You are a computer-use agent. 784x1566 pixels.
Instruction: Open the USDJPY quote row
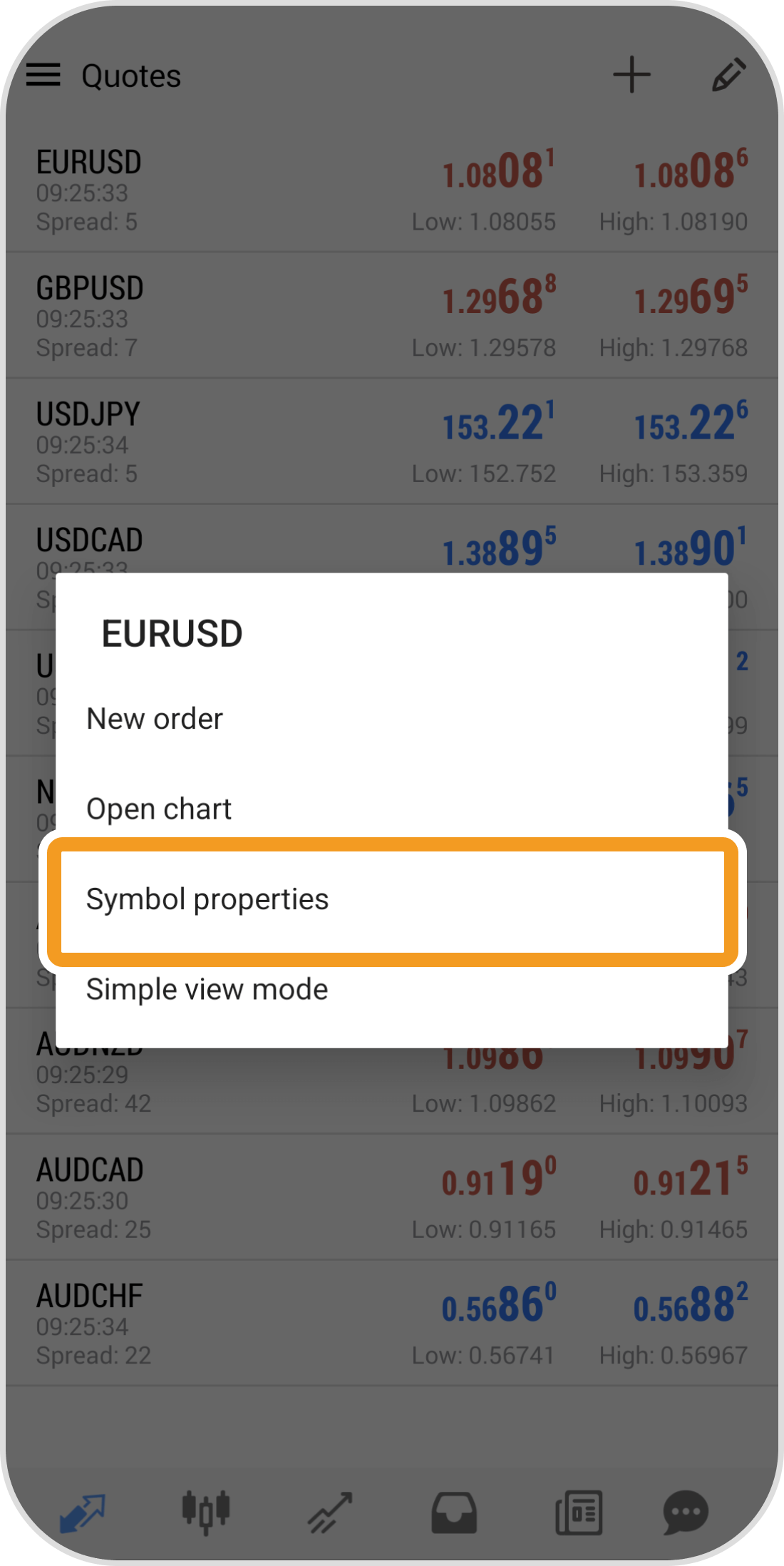point(392,442)
